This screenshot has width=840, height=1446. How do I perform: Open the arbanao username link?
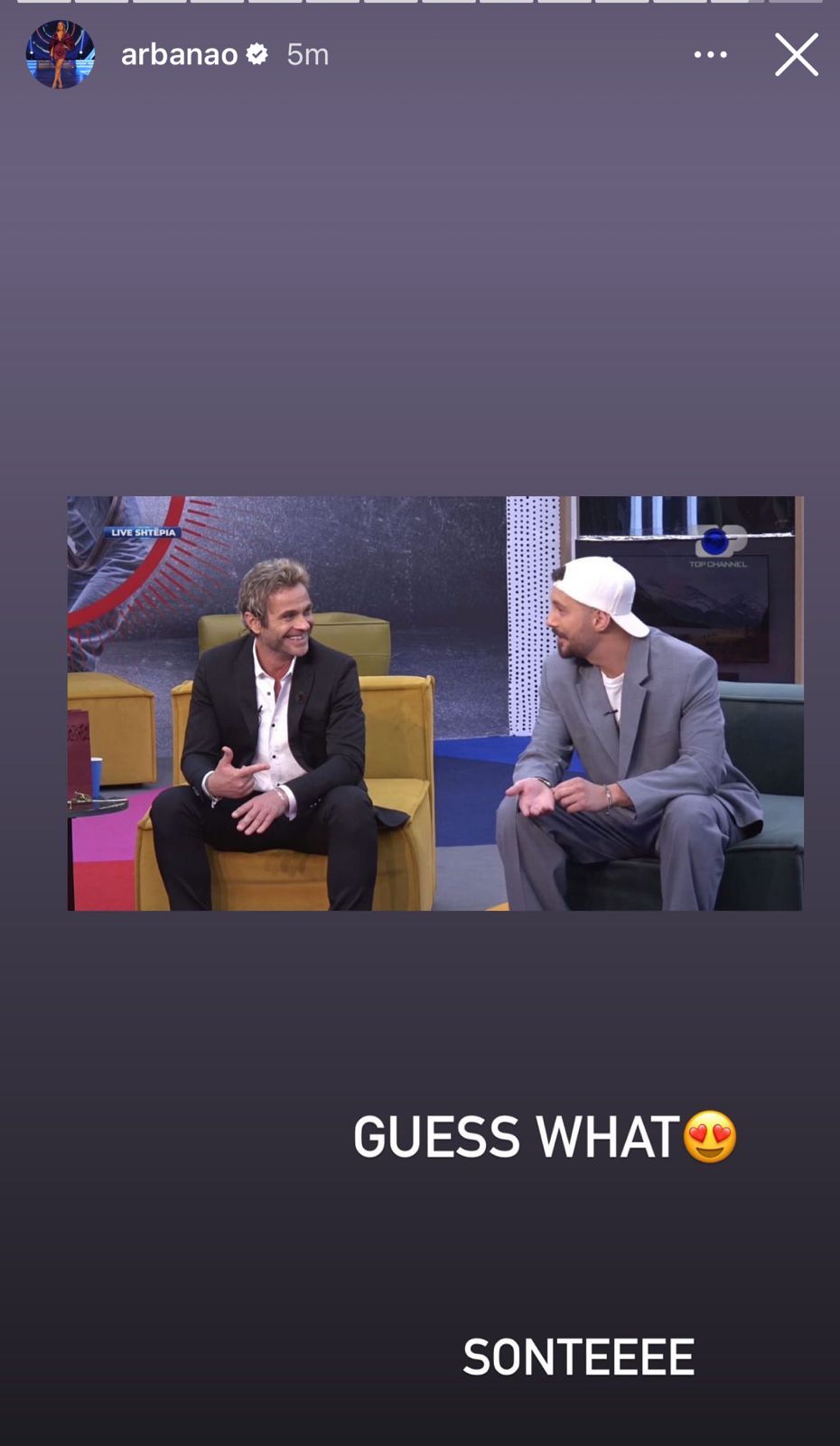179,55
